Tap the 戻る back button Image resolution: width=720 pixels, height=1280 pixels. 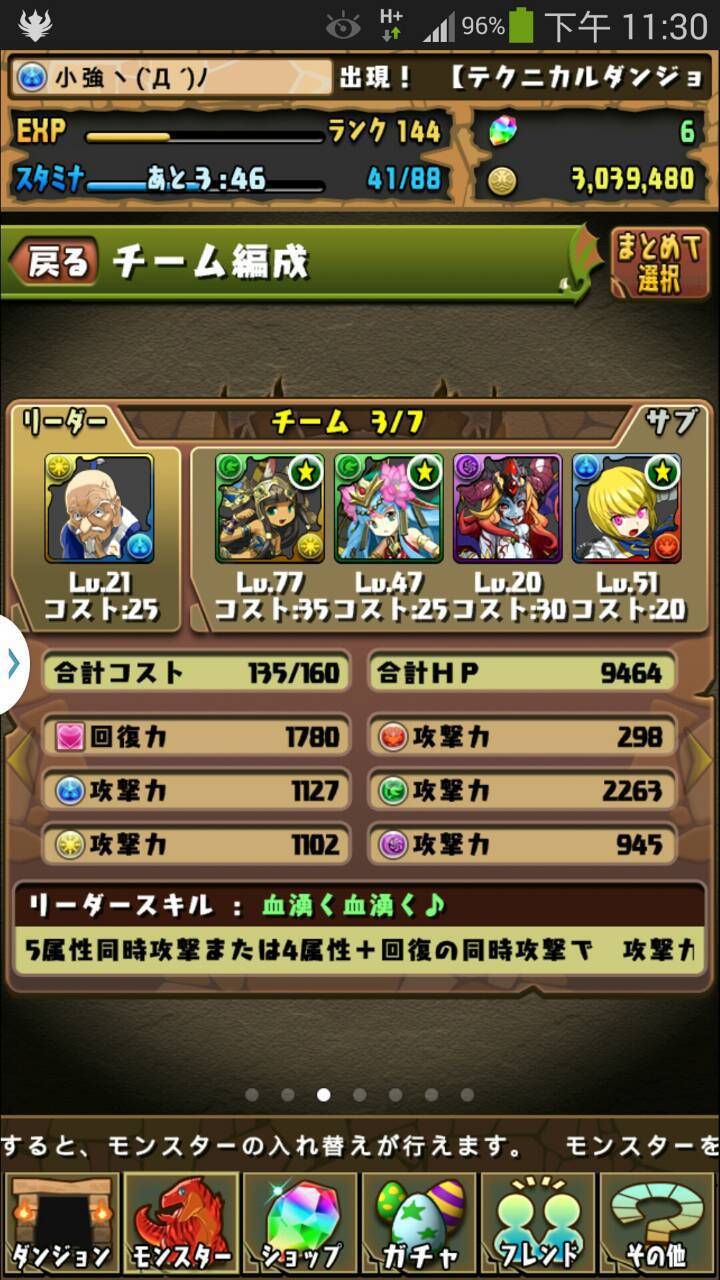click(54, 262)
